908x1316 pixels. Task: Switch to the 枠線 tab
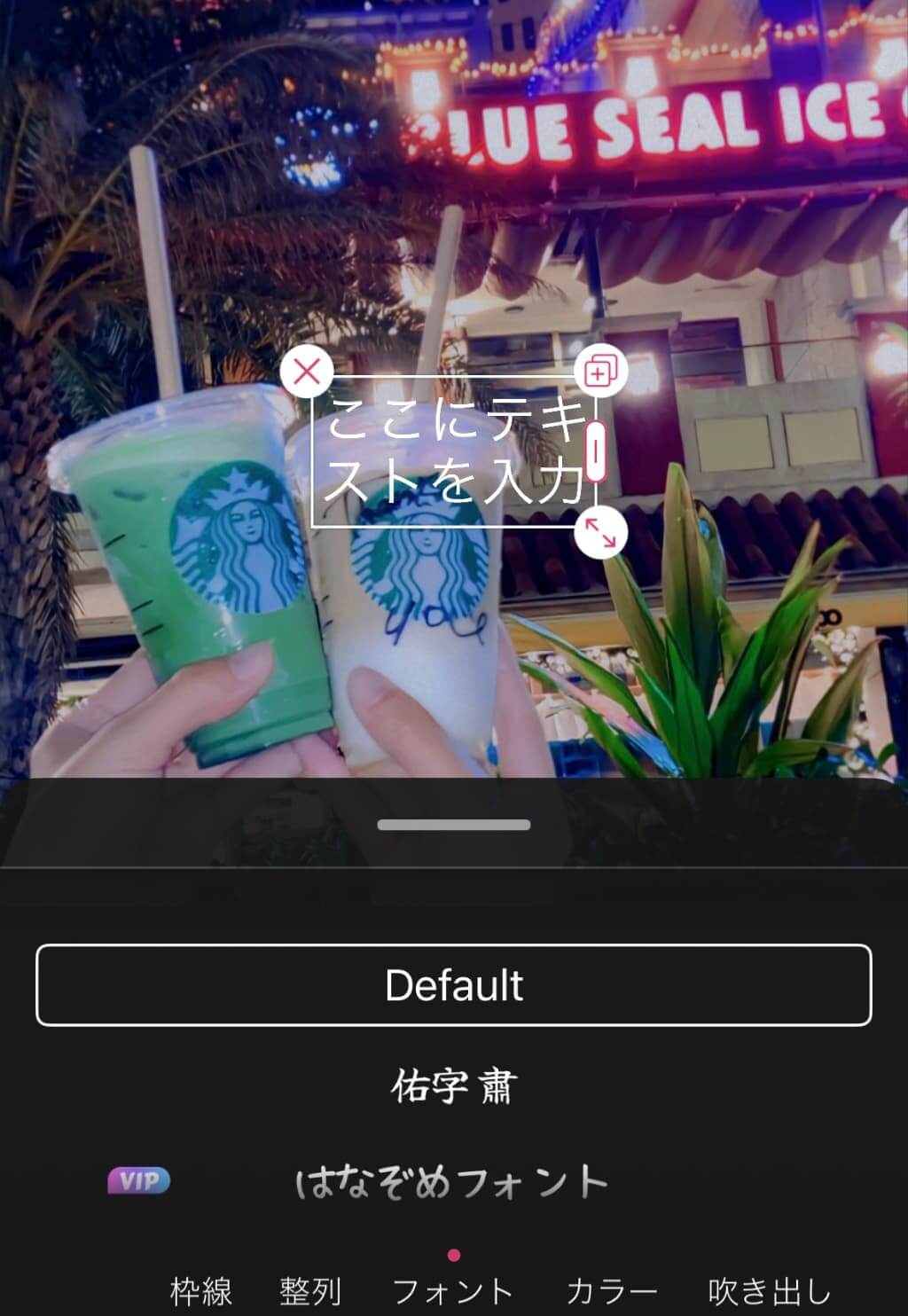(x=201, y=1290)
